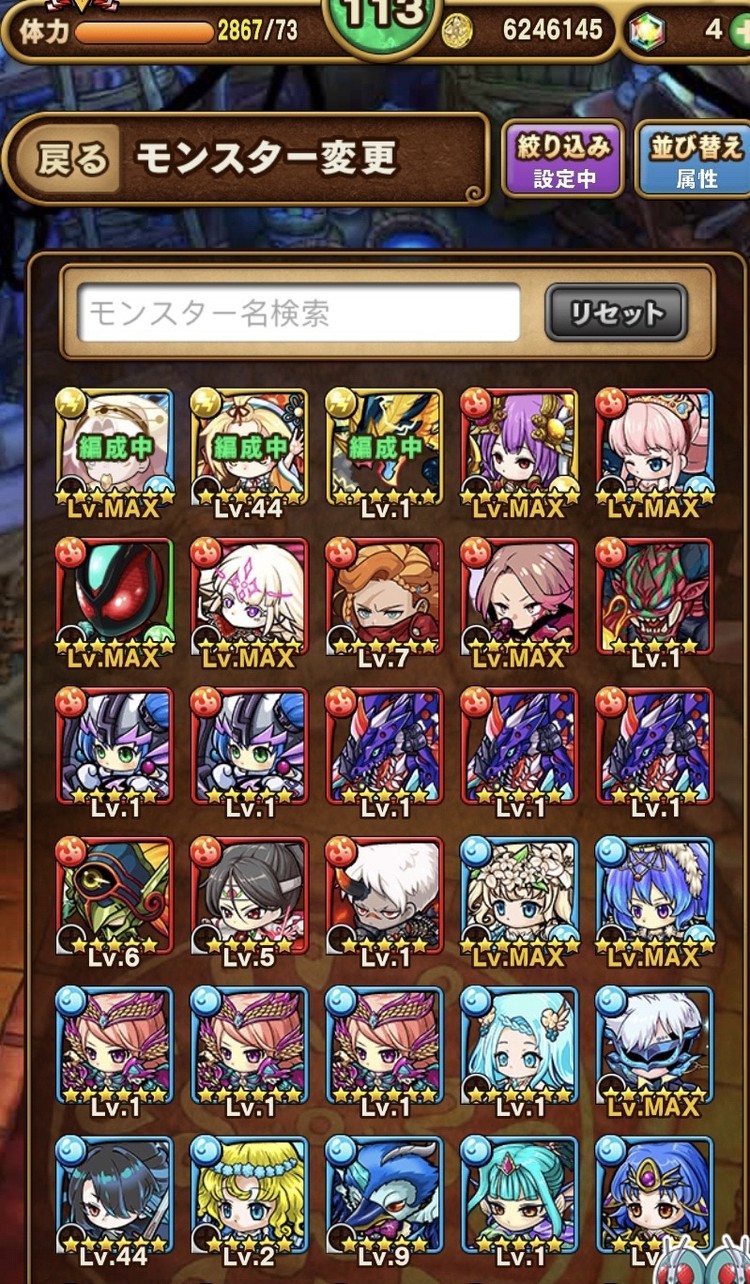This screenshot has height=1284, width=750.
Task: Pick the red-masked rider Lv.MAX monster
Action: tap(115, 598)
